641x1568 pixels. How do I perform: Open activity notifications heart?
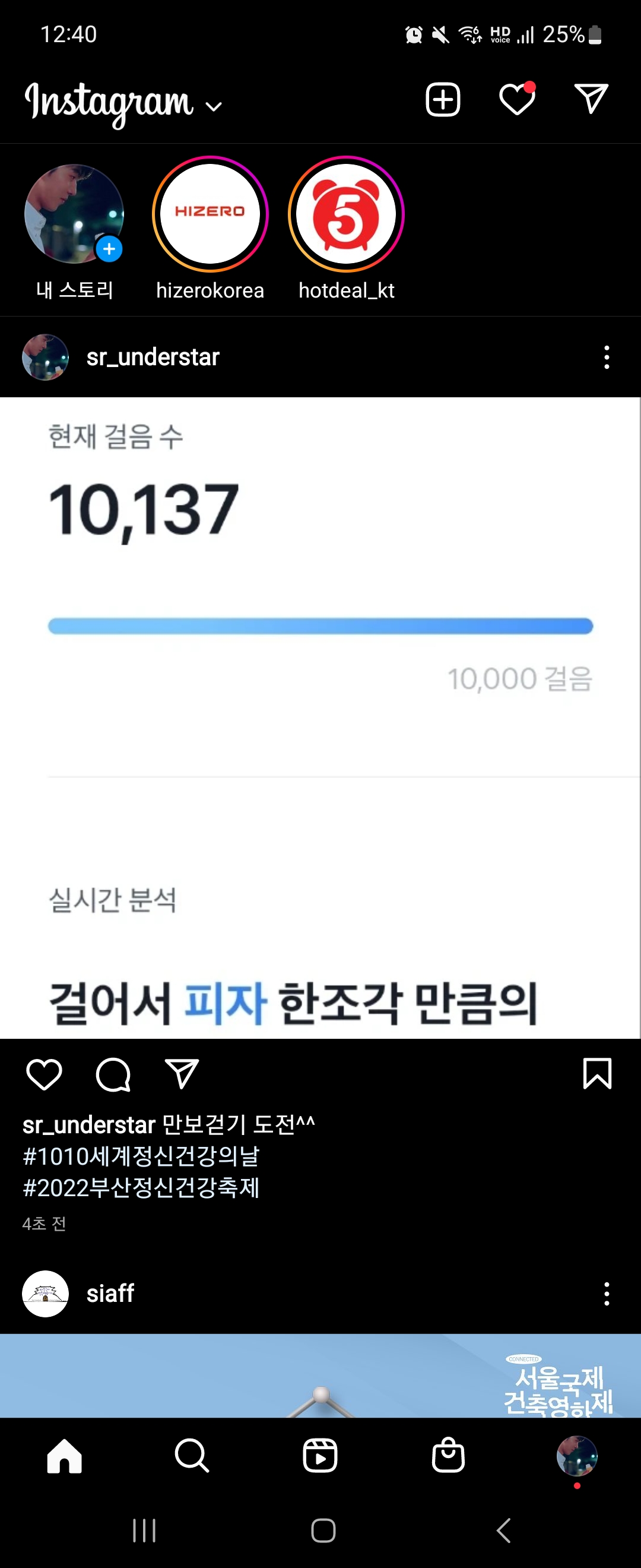517,99
